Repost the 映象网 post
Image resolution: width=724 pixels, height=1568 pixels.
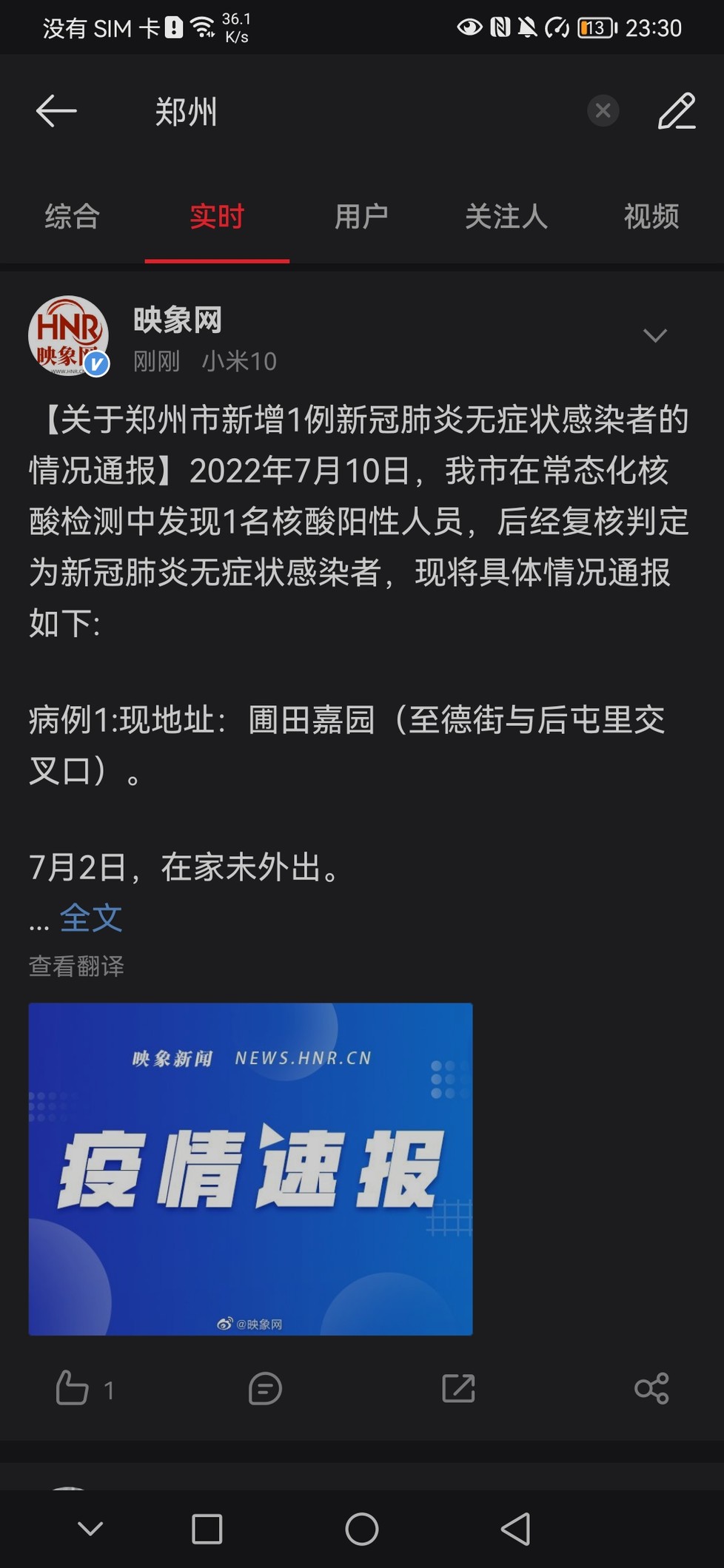(x=458, y=1389)
